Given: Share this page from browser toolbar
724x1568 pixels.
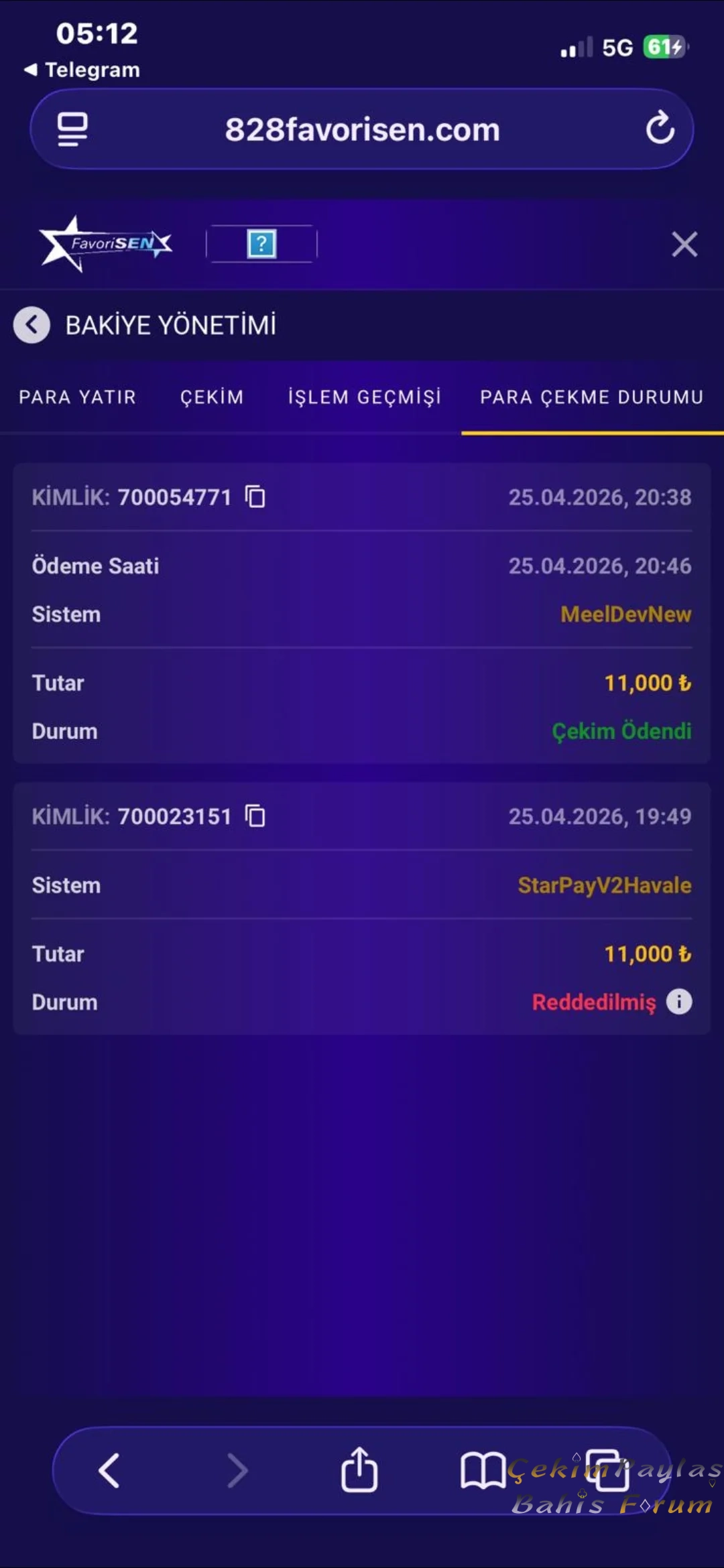Looking at the screenshot, I should [359, 1470].
